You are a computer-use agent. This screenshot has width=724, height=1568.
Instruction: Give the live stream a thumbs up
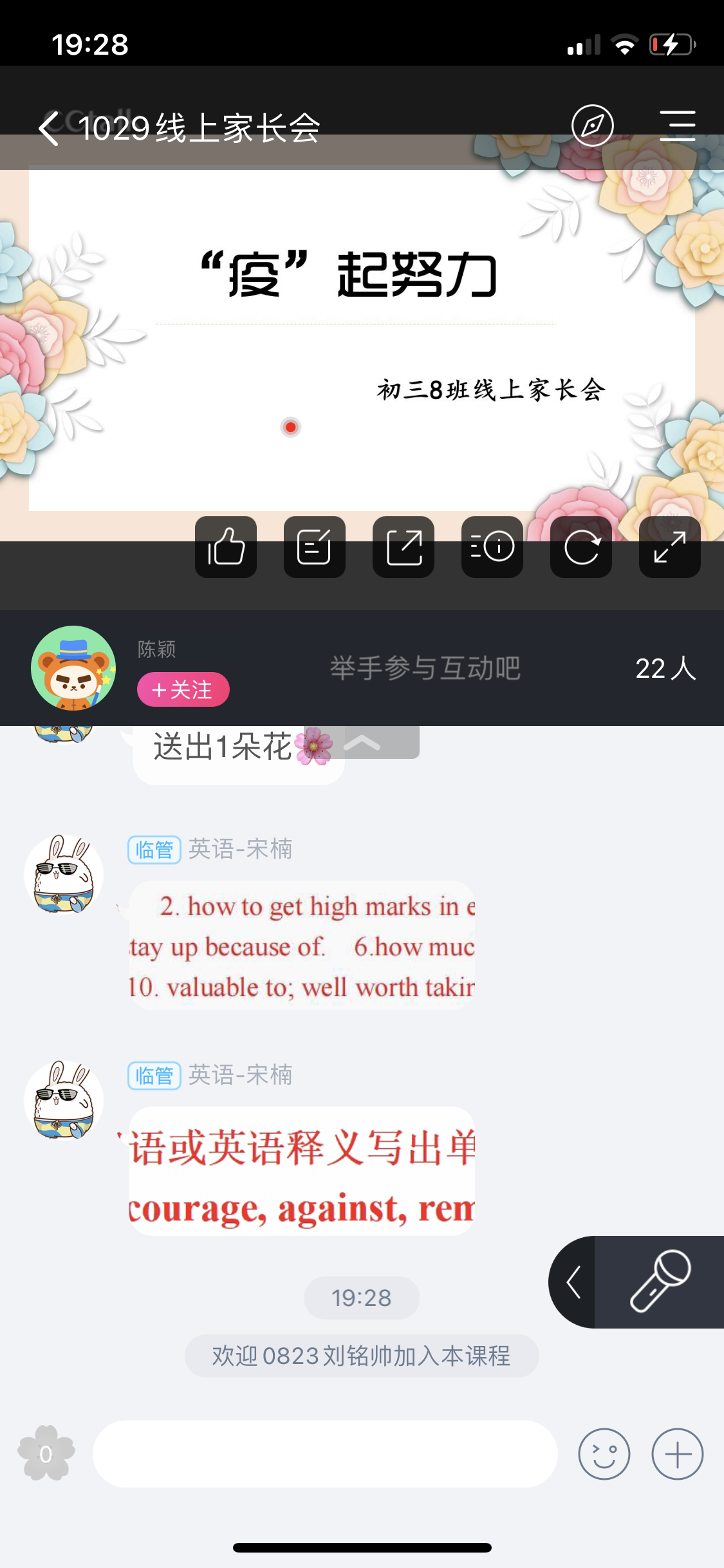point(226,547)
